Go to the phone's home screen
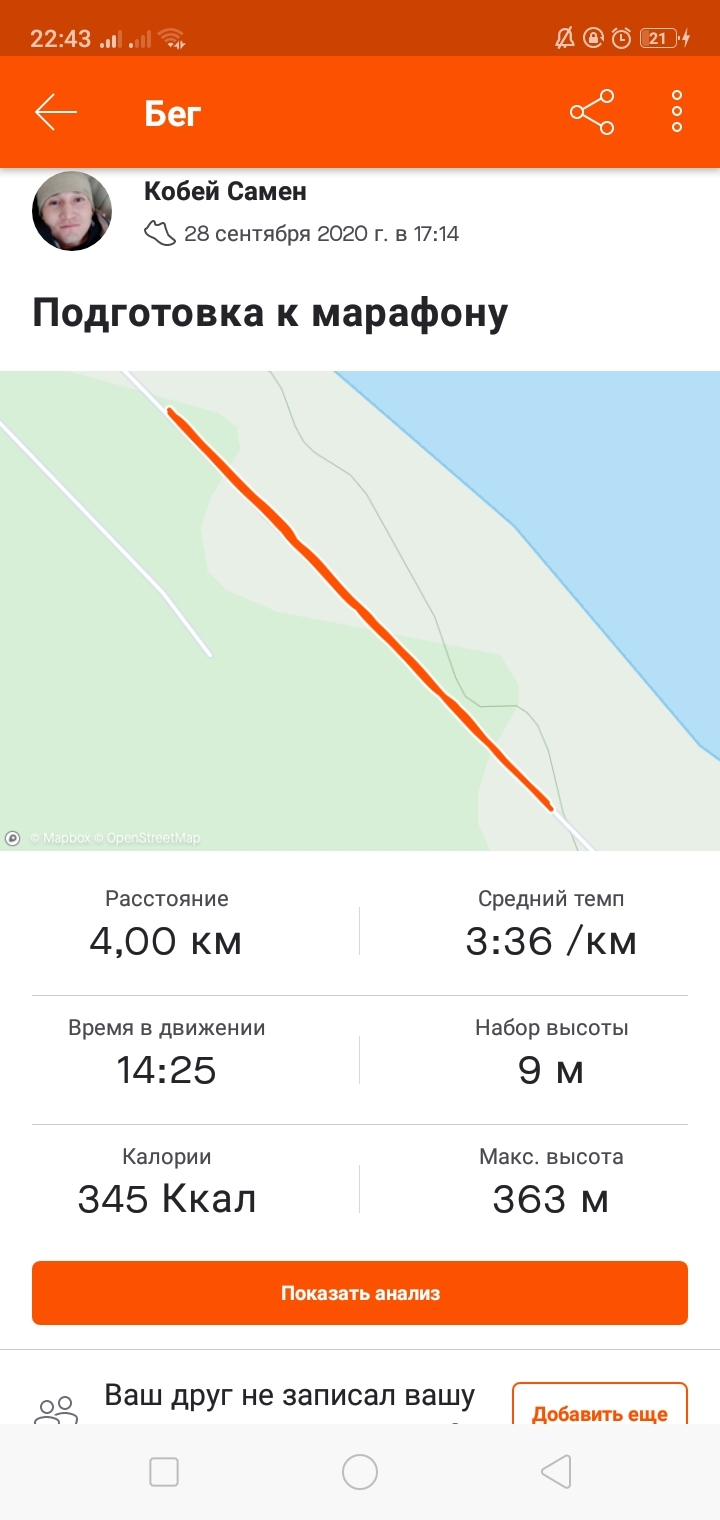Image resolution: width=720 pixels, height=1520 pixels. coord(360,1472)
